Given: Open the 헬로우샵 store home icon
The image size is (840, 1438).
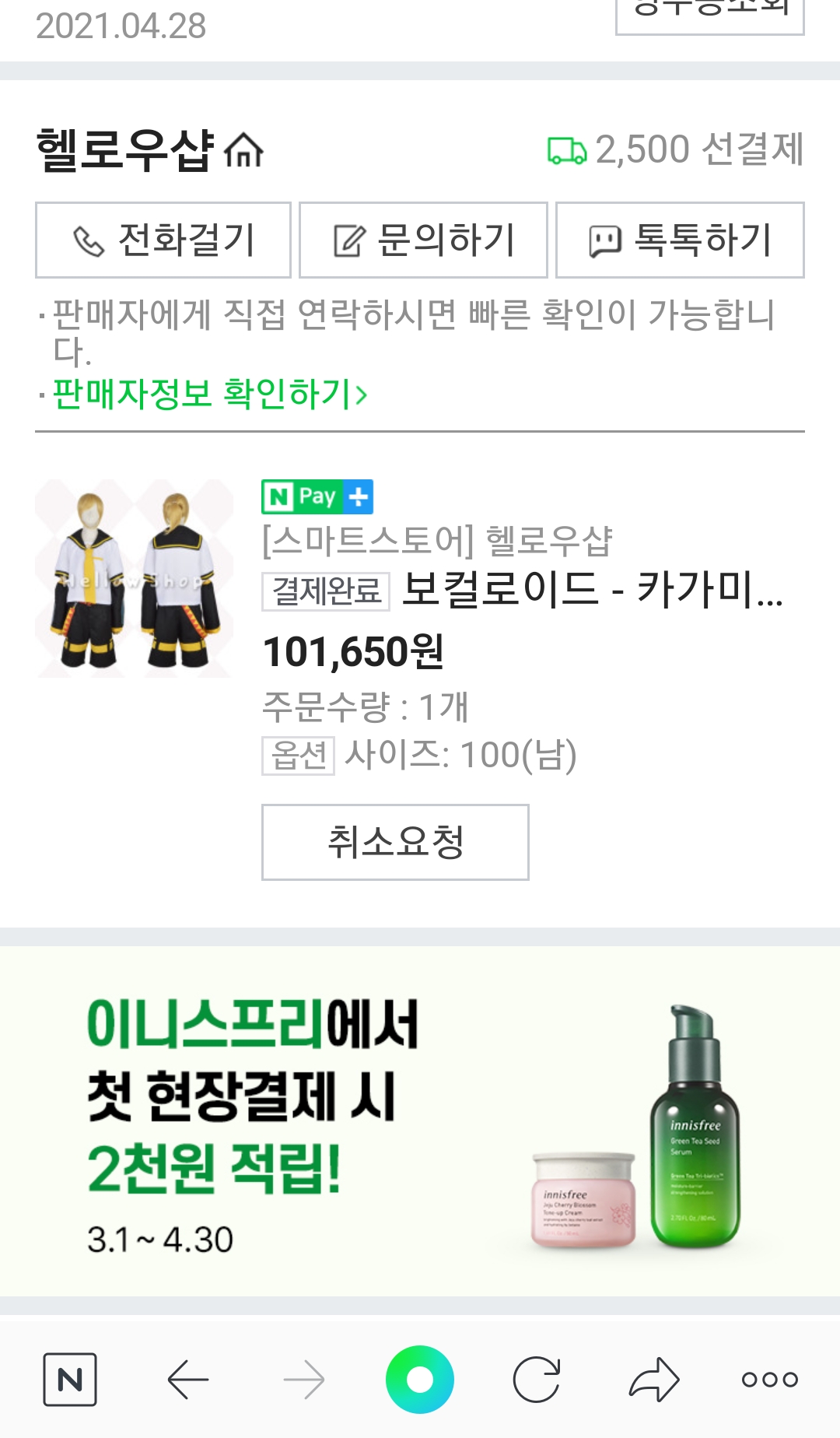Looking at the screenshot, I should point(243,150).
